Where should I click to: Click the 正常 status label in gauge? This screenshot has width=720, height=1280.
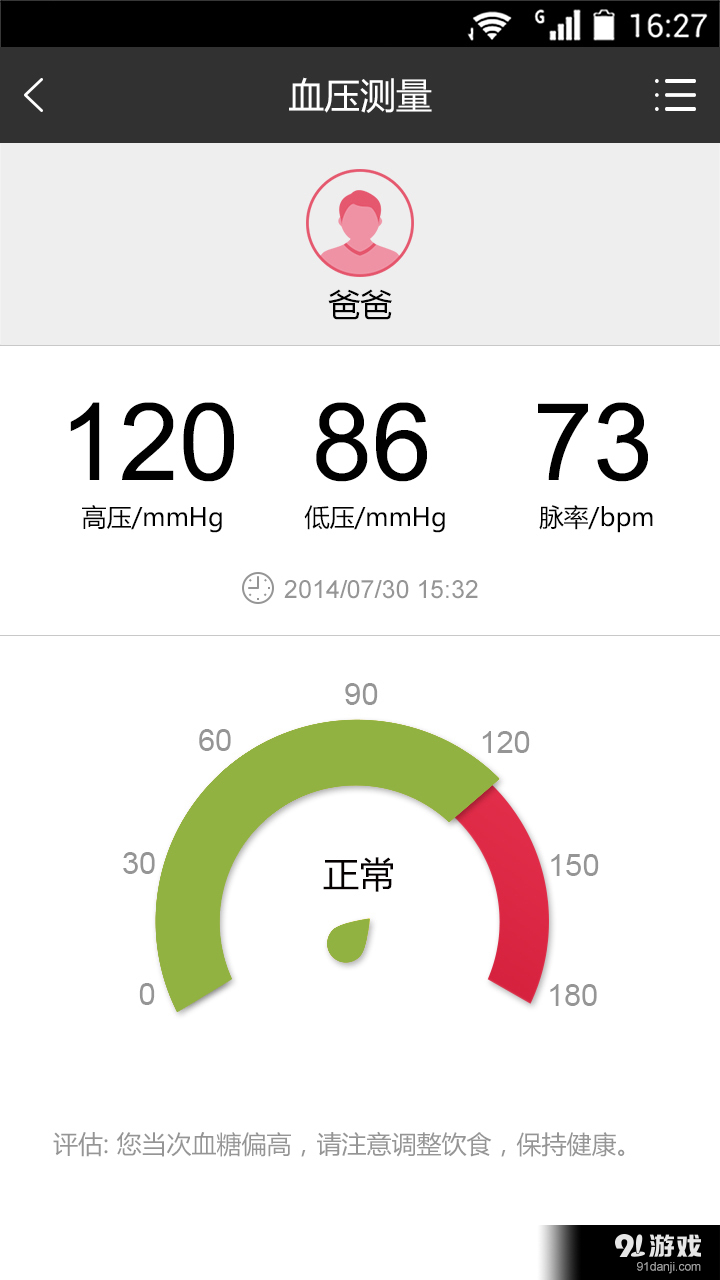coord(360,873)
